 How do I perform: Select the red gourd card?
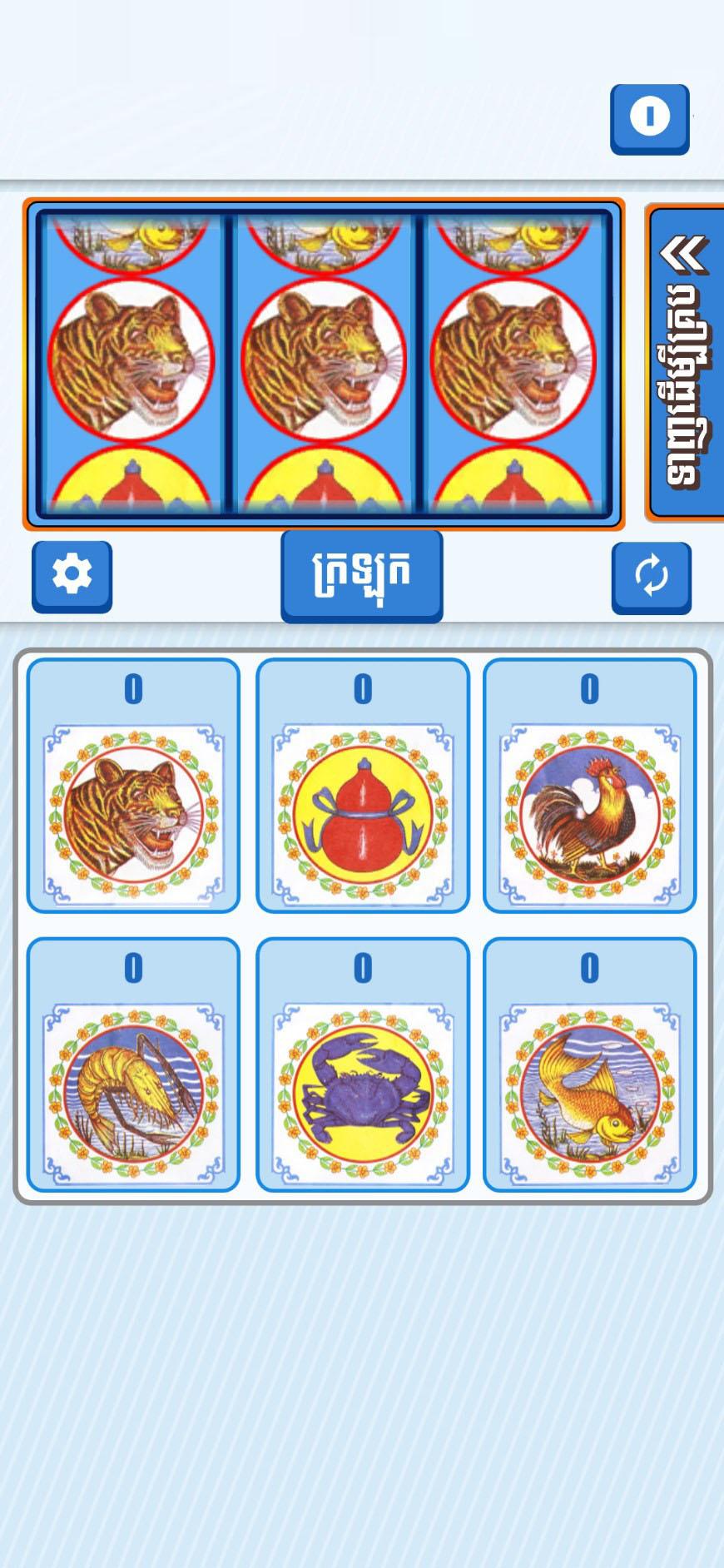point(362,786)
